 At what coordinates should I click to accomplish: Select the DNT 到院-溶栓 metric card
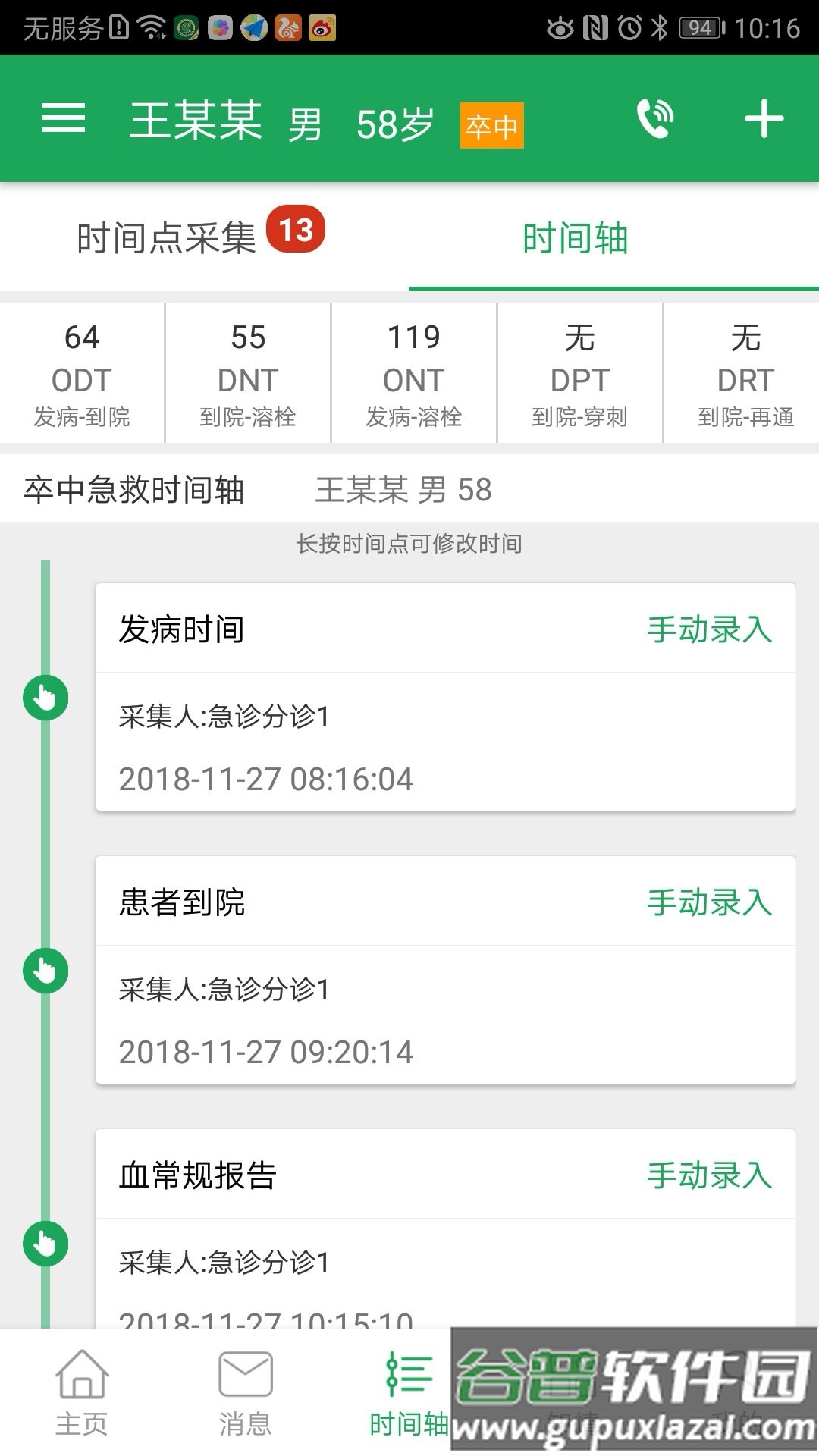click(x=246, y=372)
